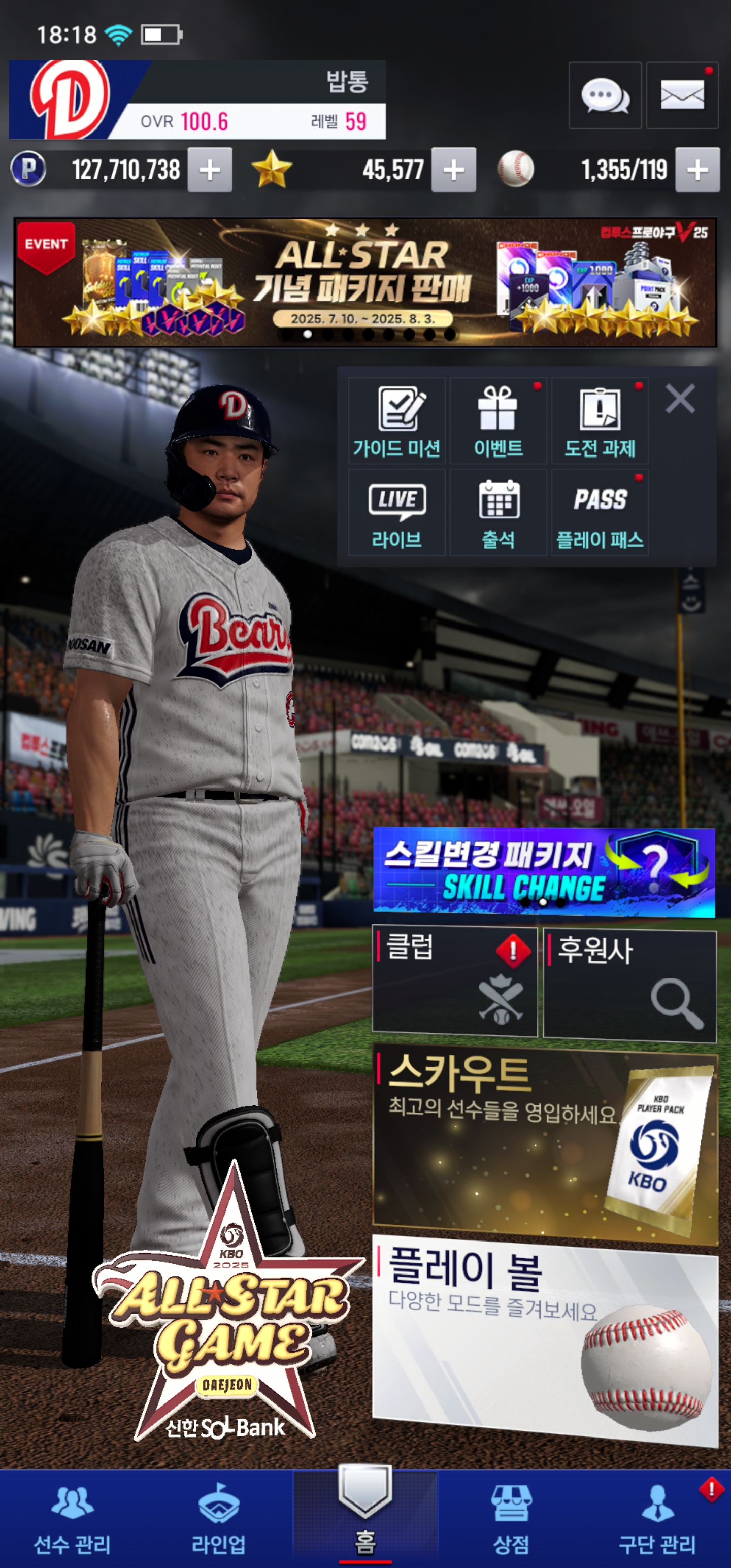Open the 후원사 (sponsors) tile
The image size is (731, 1568).
[x=629, y=984]
